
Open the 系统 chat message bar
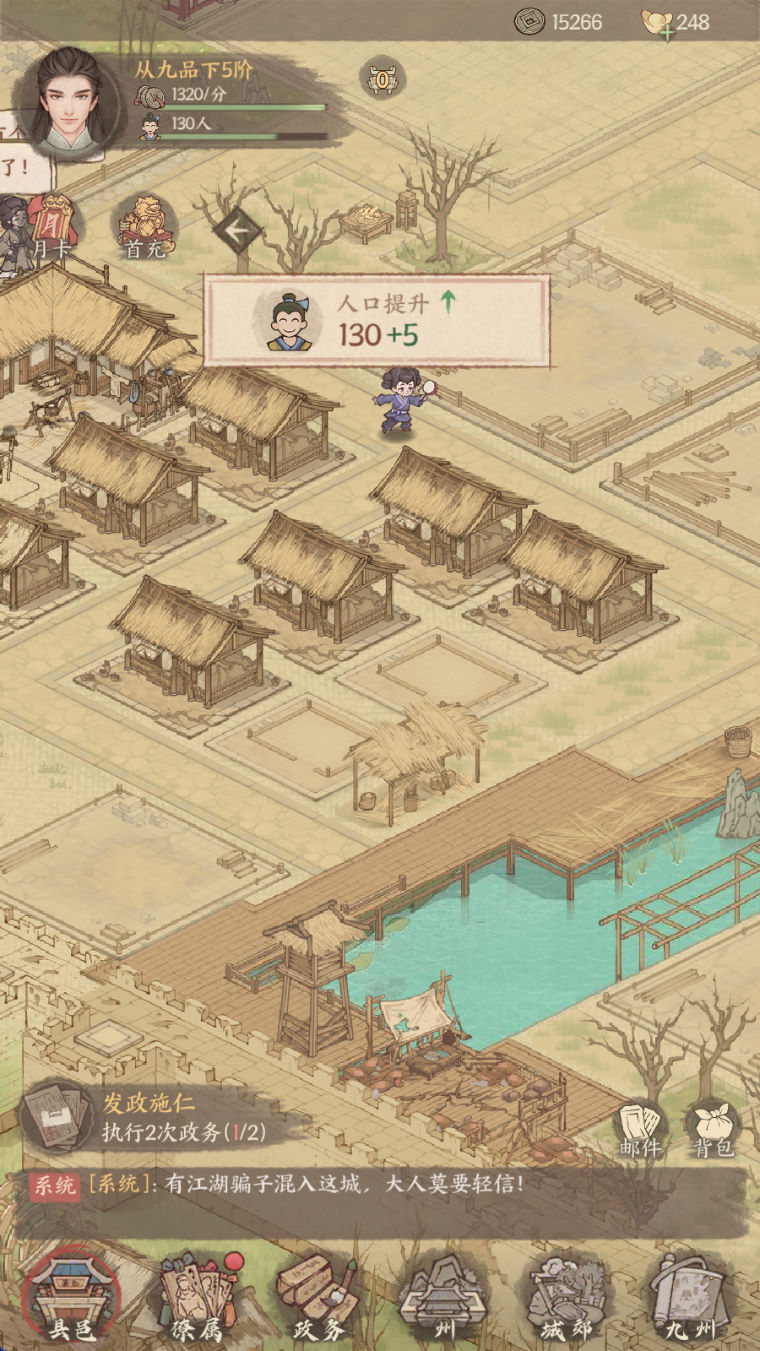(380, 1187)
